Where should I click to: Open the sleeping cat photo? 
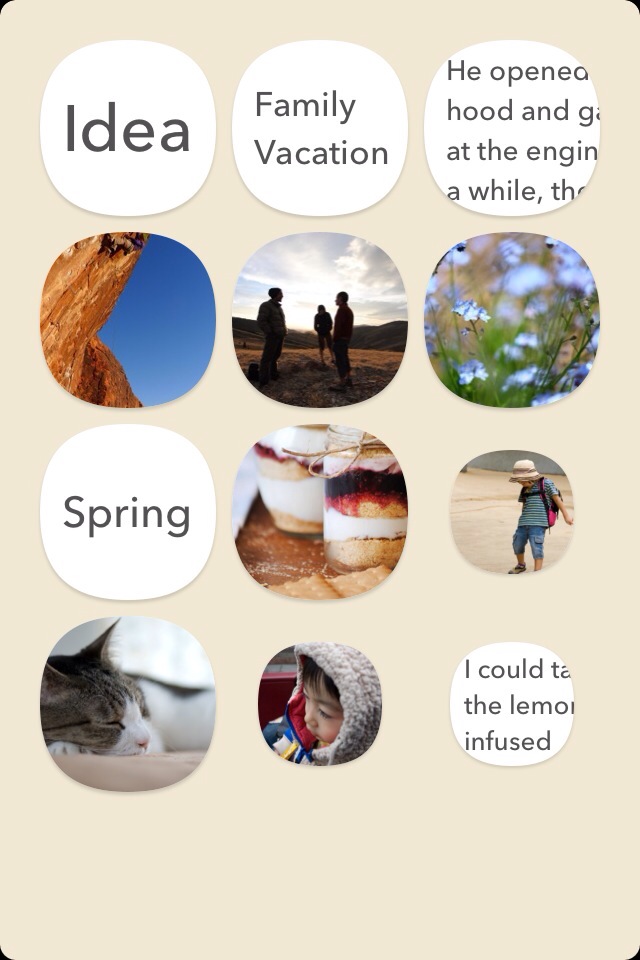(127, 704)
